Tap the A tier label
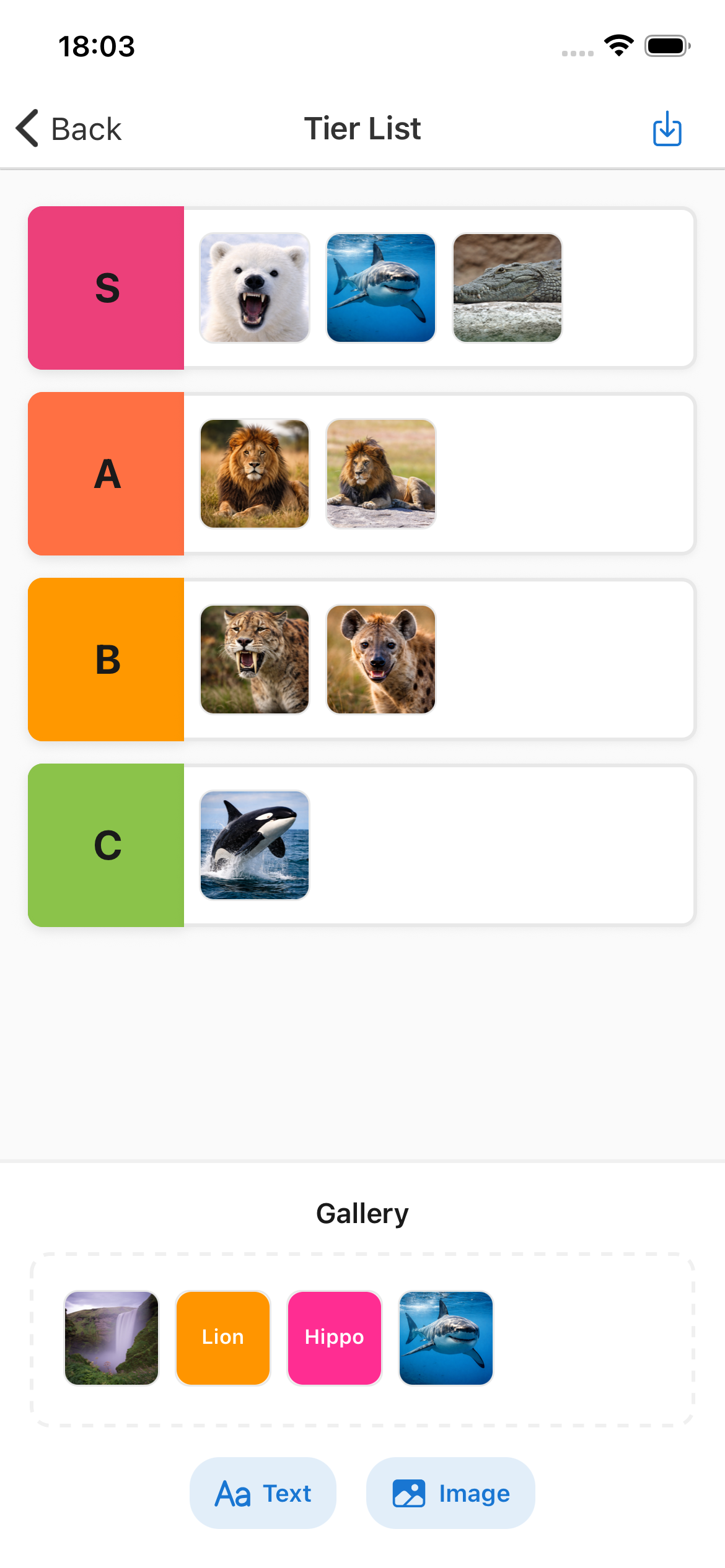 pos(107,474)
